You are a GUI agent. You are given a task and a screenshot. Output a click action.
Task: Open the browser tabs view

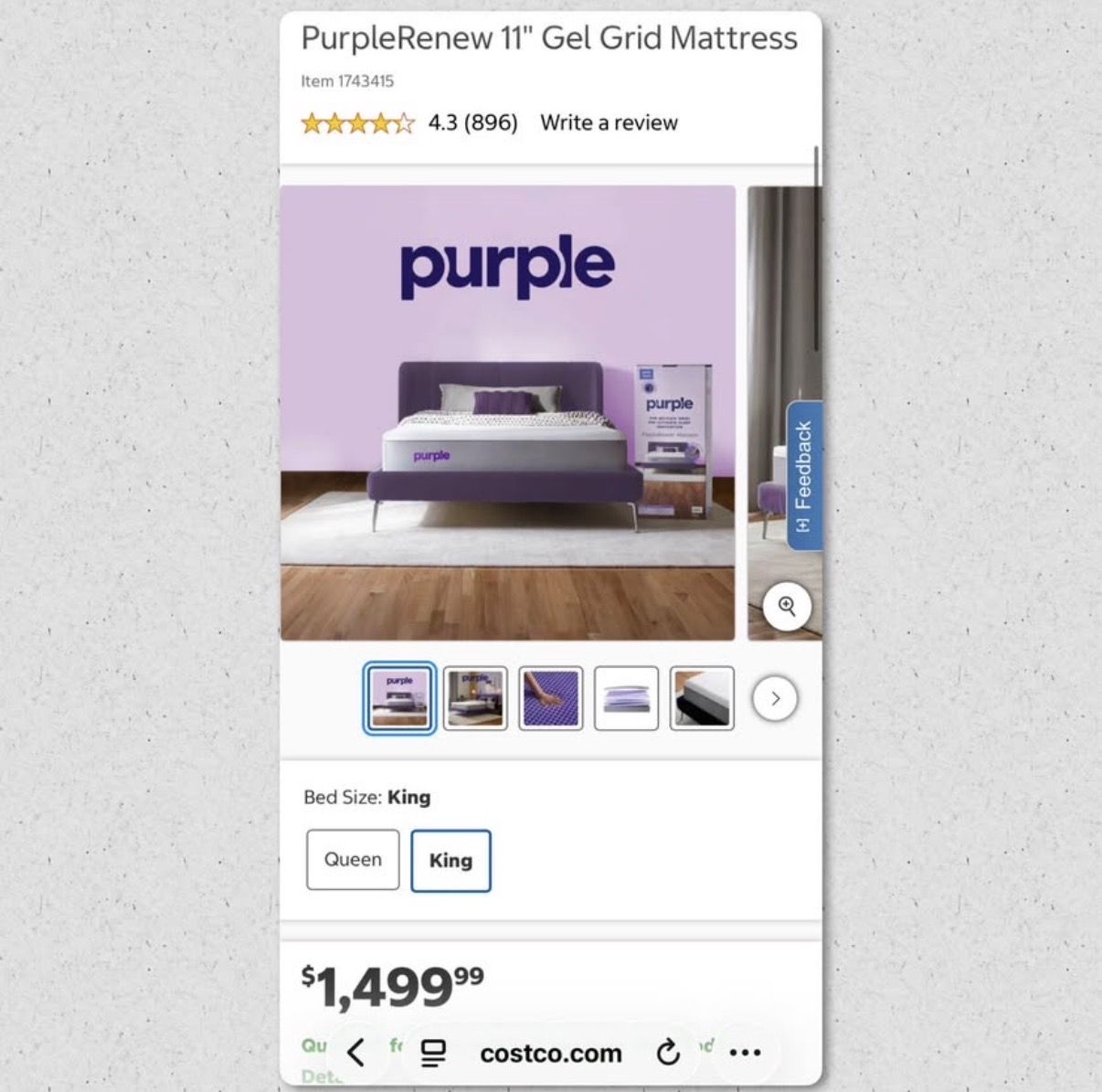(433, 1053)
